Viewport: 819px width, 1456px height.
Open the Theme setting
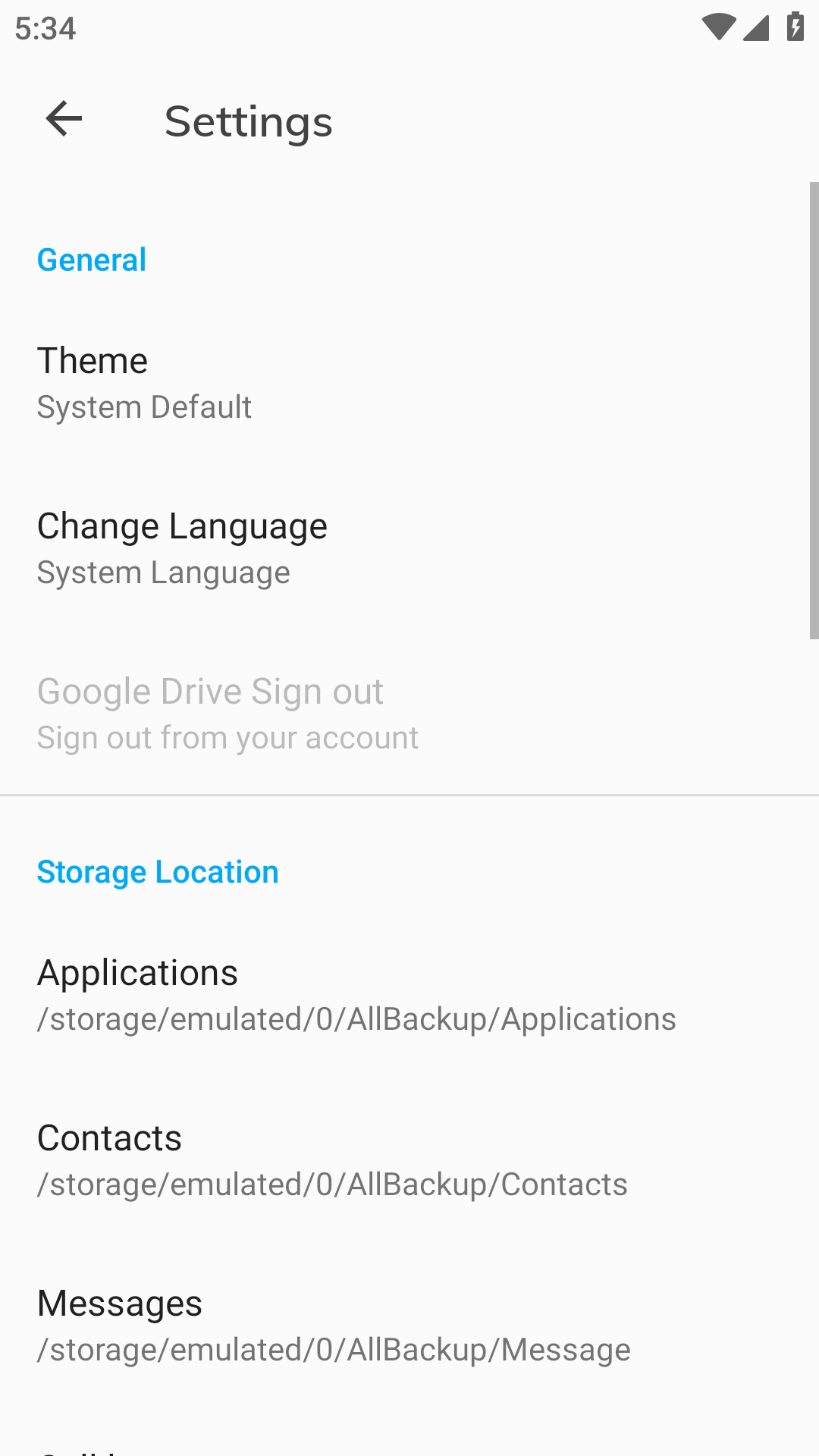pyautogui.click(x=409, y=383)
